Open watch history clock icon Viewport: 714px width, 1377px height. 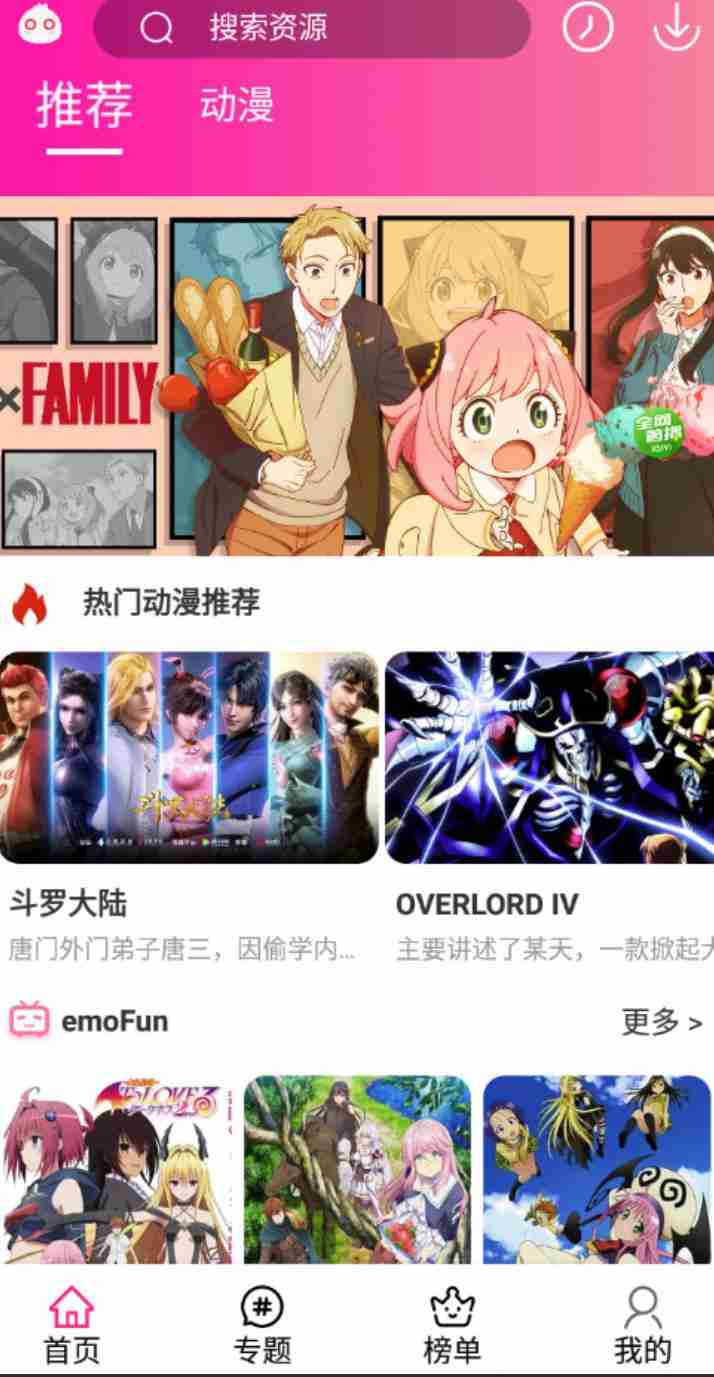588,27
